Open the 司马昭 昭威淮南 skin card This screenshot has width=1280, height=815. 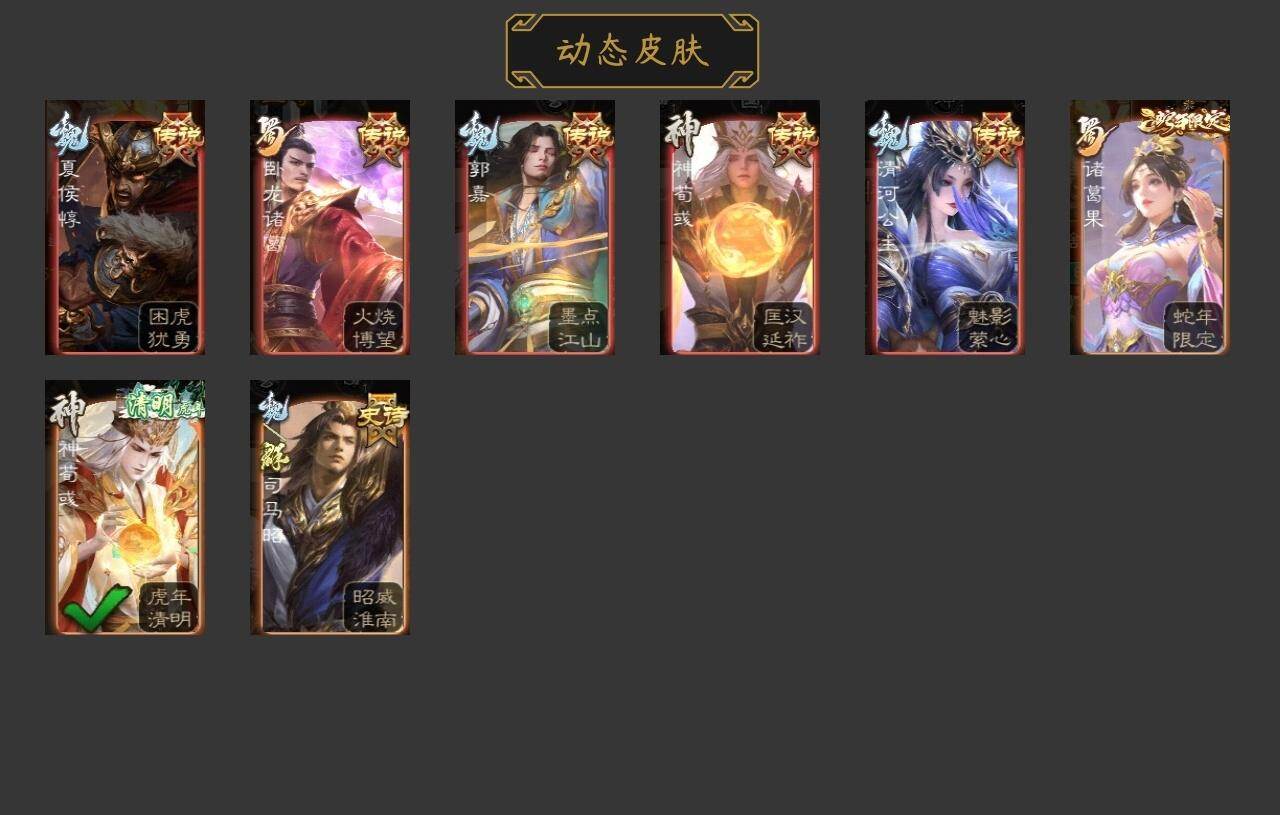(330, 508)
